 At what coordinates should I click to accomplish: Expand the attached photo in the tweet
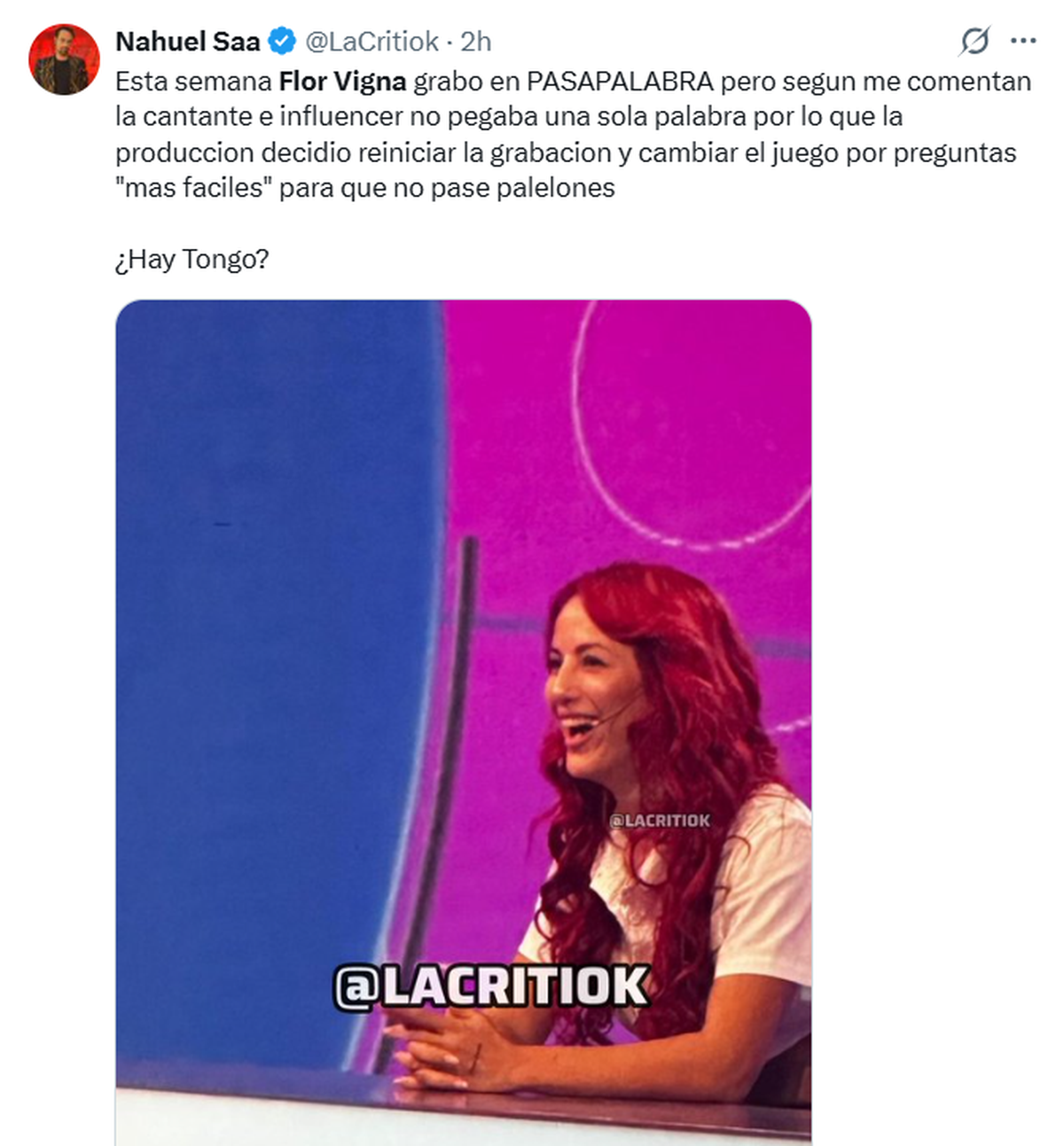[x=463, y=721]
